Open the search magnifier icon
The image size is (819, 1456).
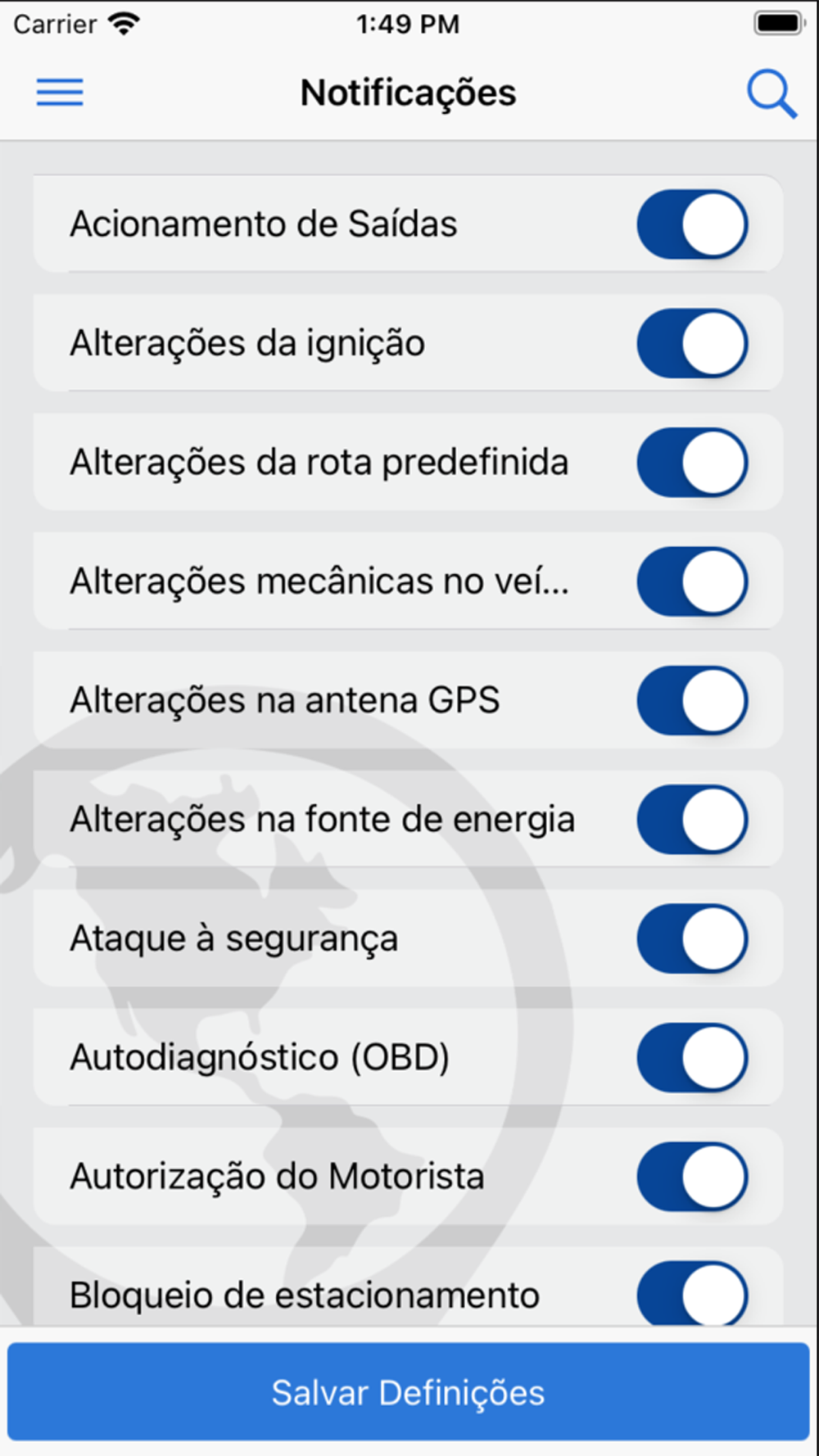tap(771, 94)
